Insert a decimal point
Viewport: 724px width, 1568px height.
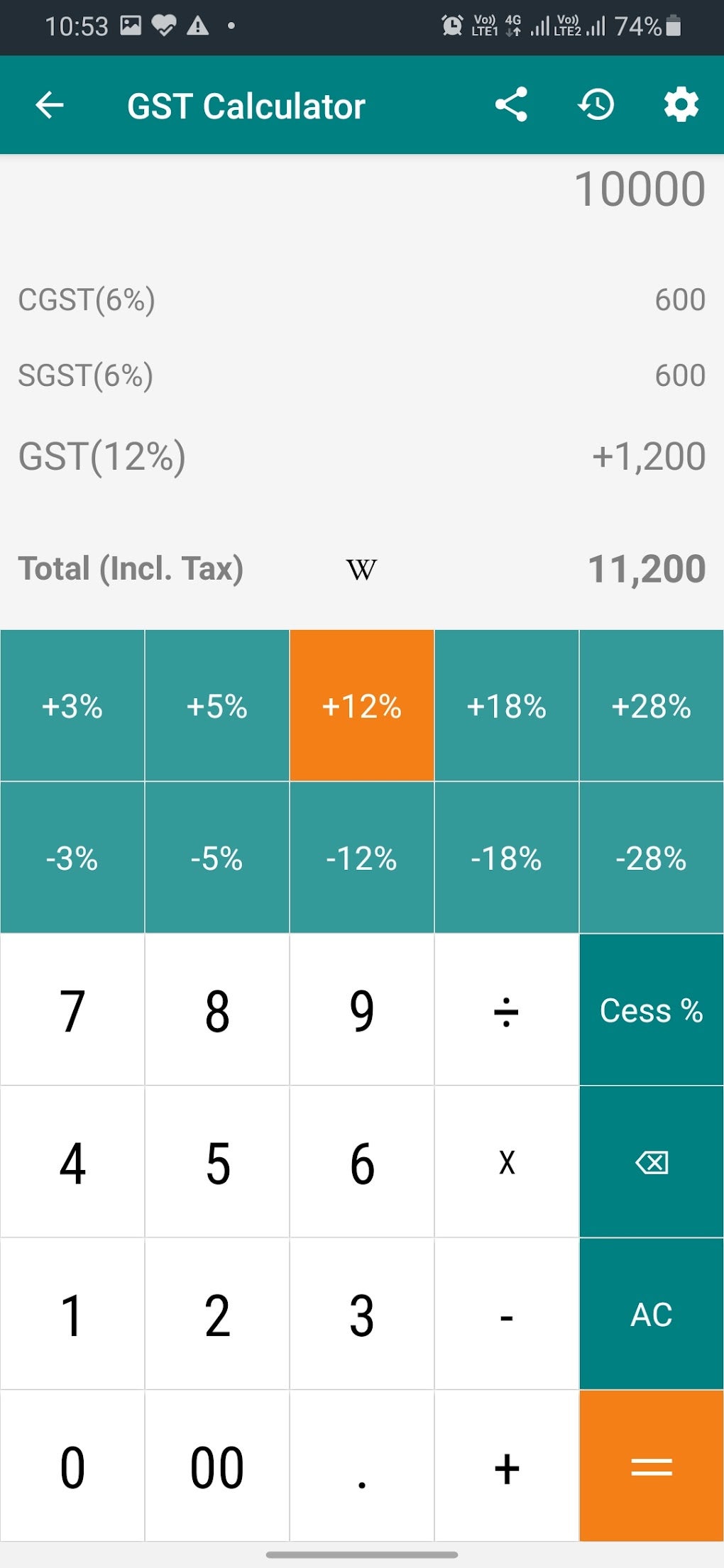tap(361, 1466)
